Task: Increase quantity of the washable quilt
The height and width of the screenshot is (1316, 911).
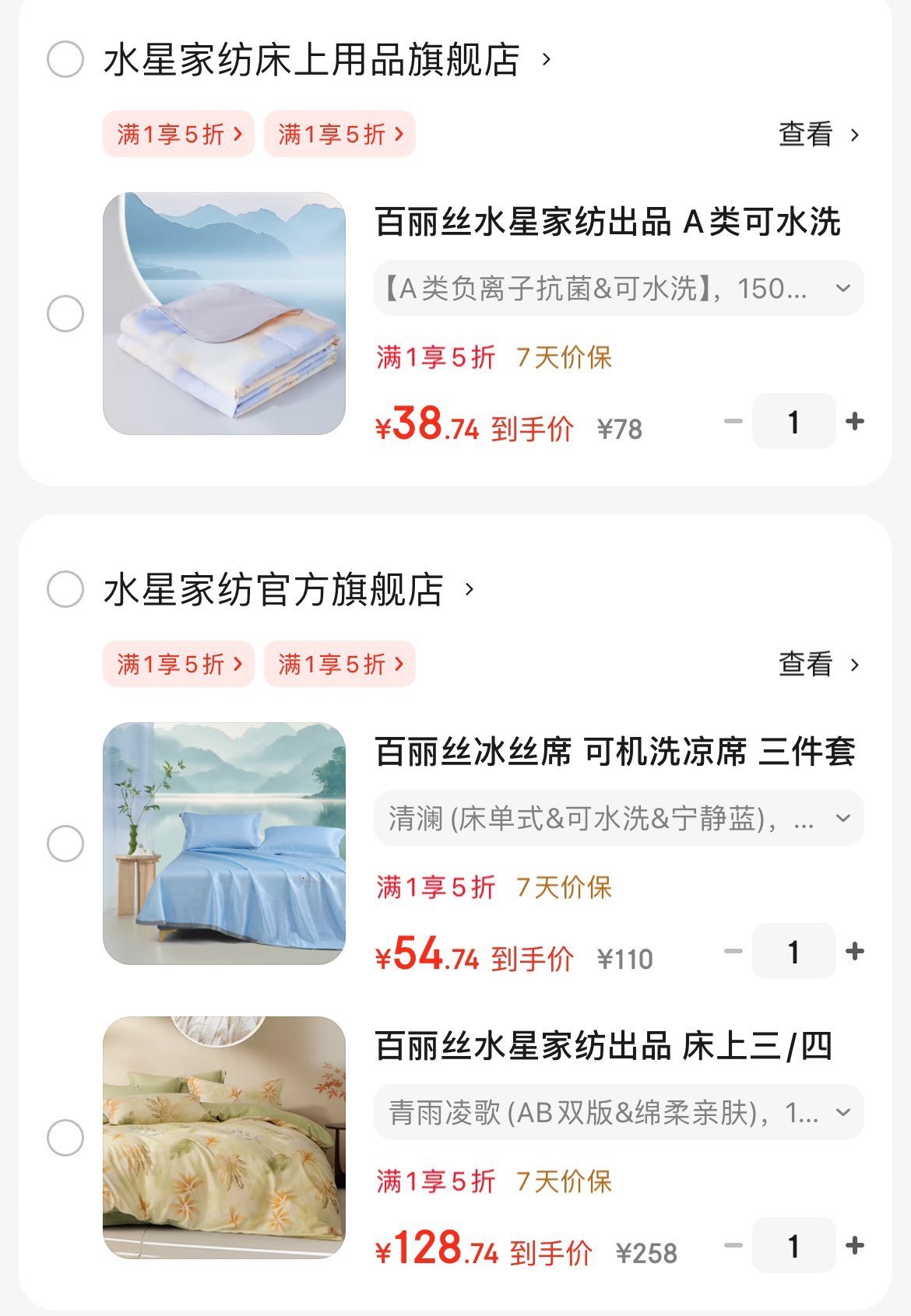Action: [x=853, y=420]
